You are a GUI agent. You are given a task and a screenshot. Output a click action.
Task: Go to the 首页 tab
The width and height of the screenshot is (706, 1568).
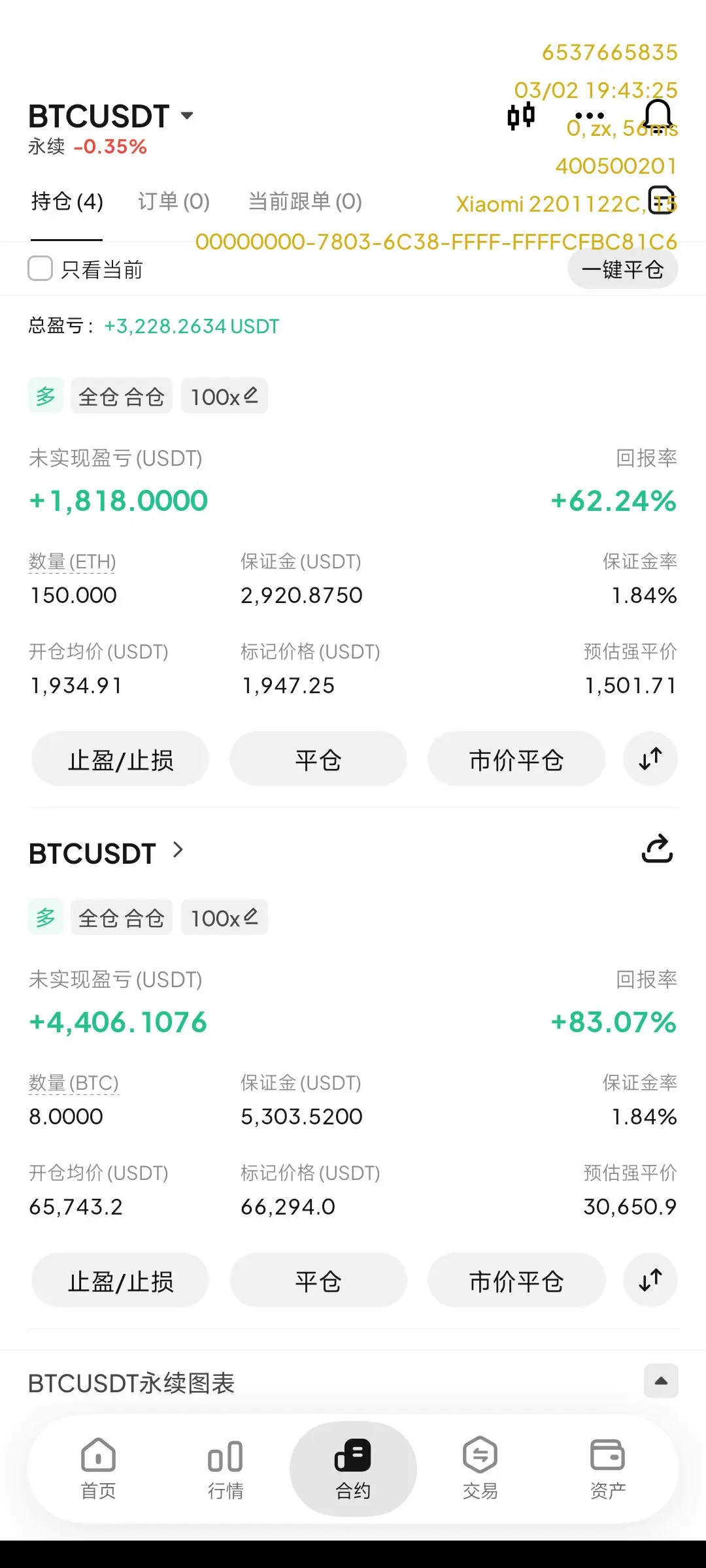click(98, 1469)
